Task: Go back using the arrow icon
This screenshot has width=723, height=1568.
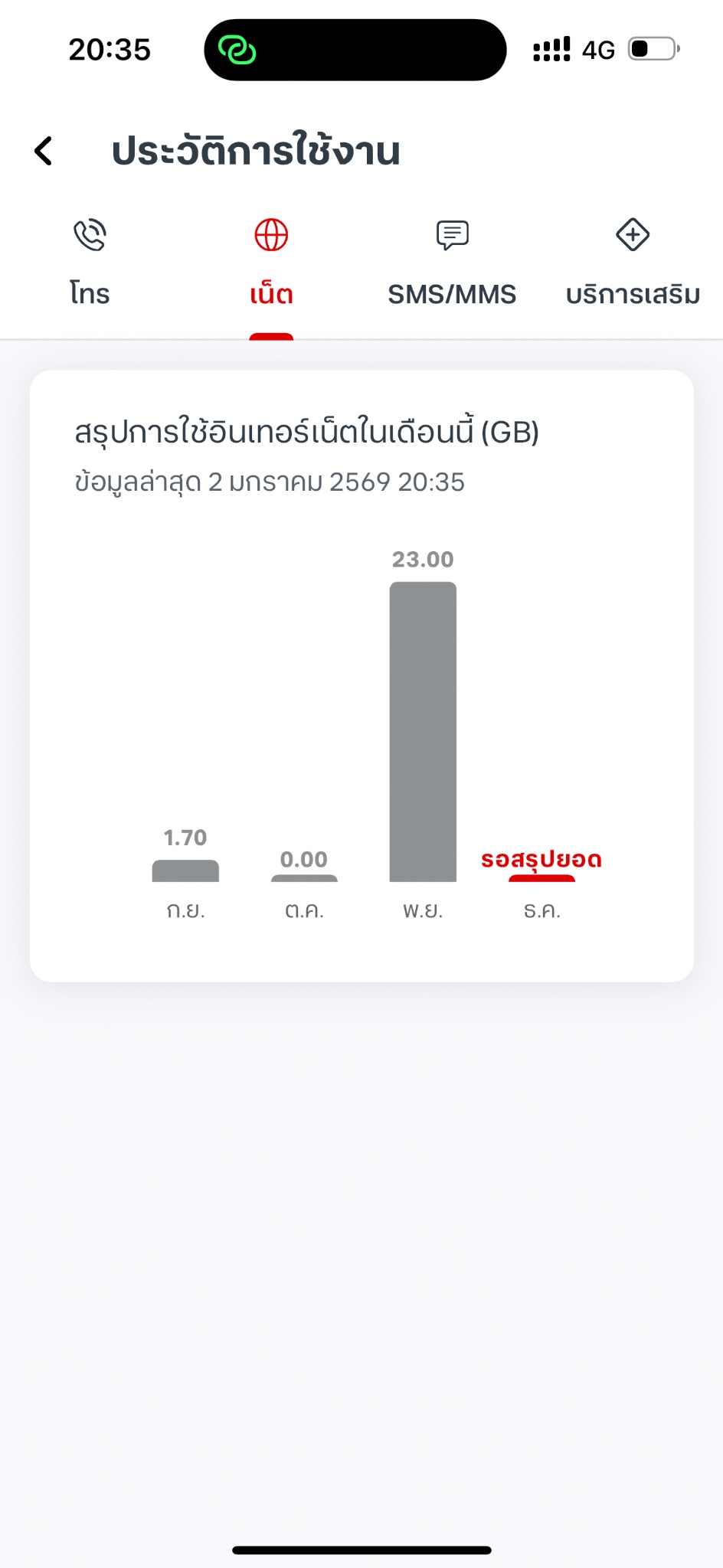Action: click(x=44, y=151)
